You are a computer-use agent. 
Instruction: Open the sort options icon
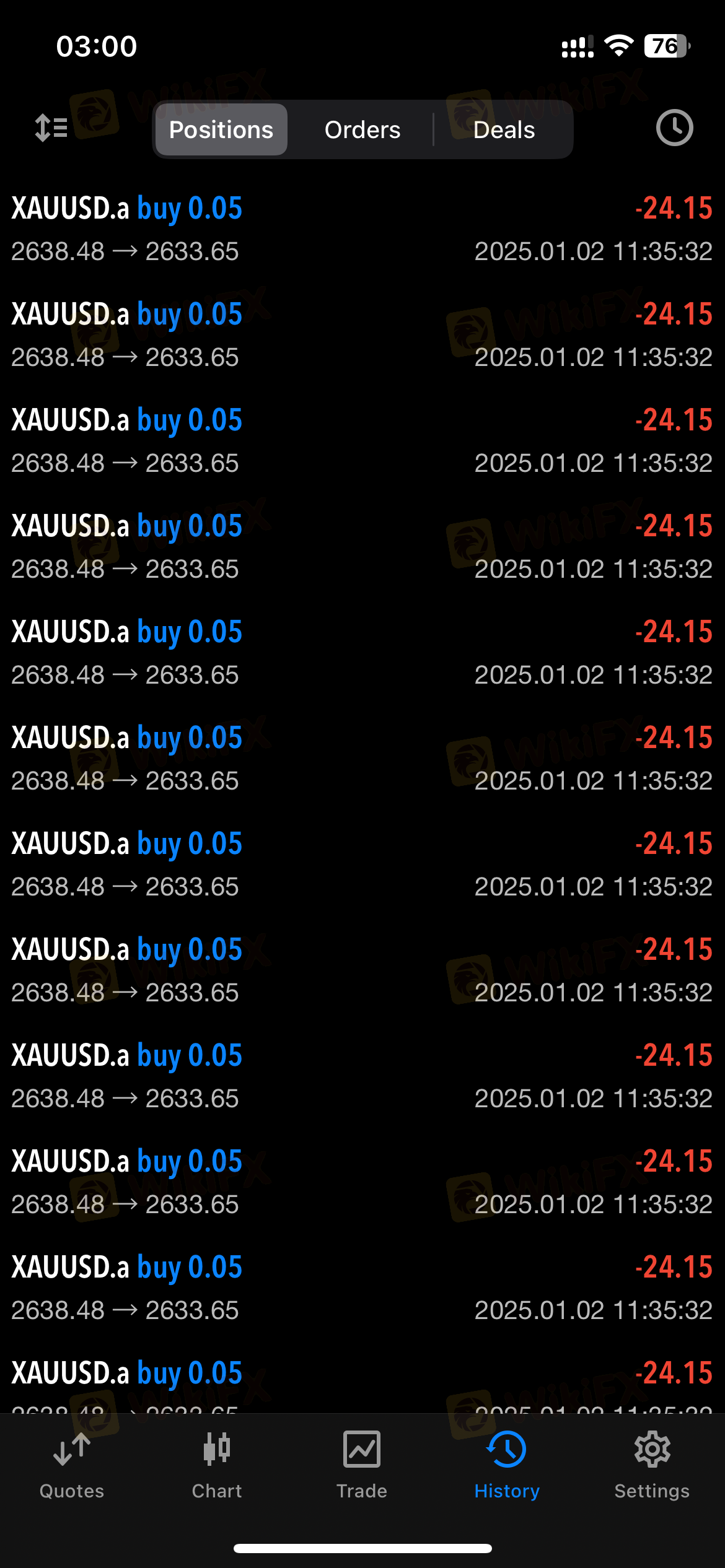tap(51, 128)
